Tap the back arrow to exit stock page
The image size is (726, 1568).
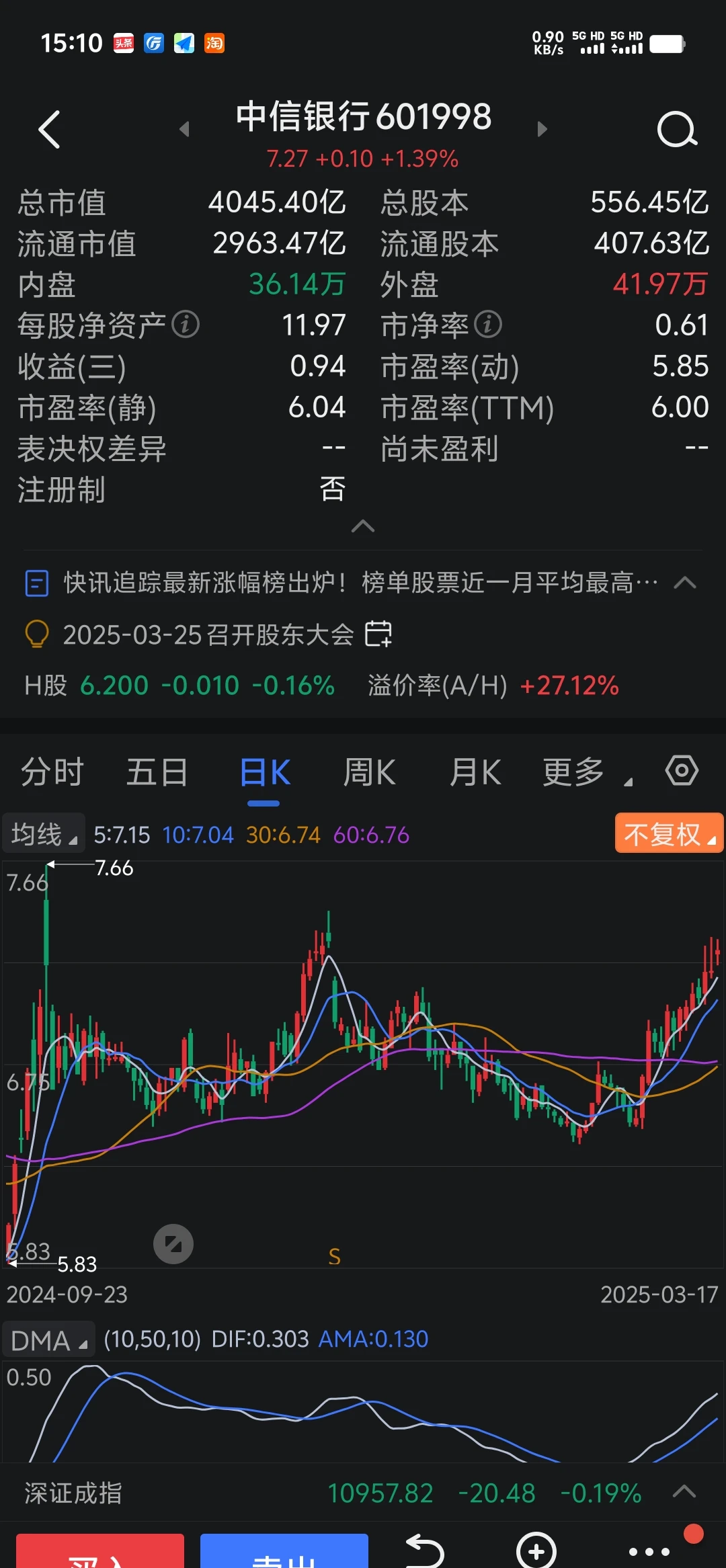(x=48, y=128)
